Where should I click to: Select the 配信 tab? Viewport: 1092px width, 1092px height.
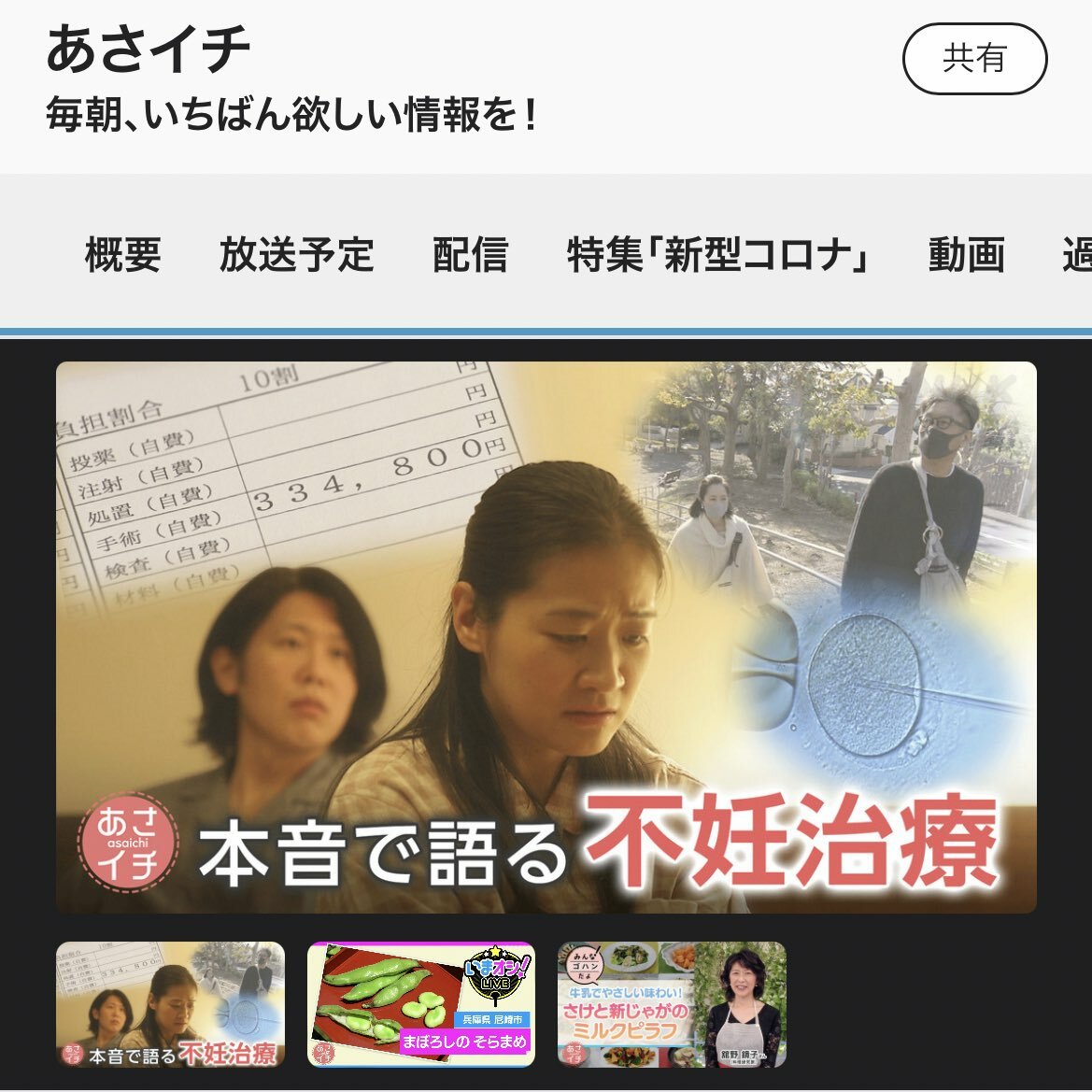(x=470, y=255)
